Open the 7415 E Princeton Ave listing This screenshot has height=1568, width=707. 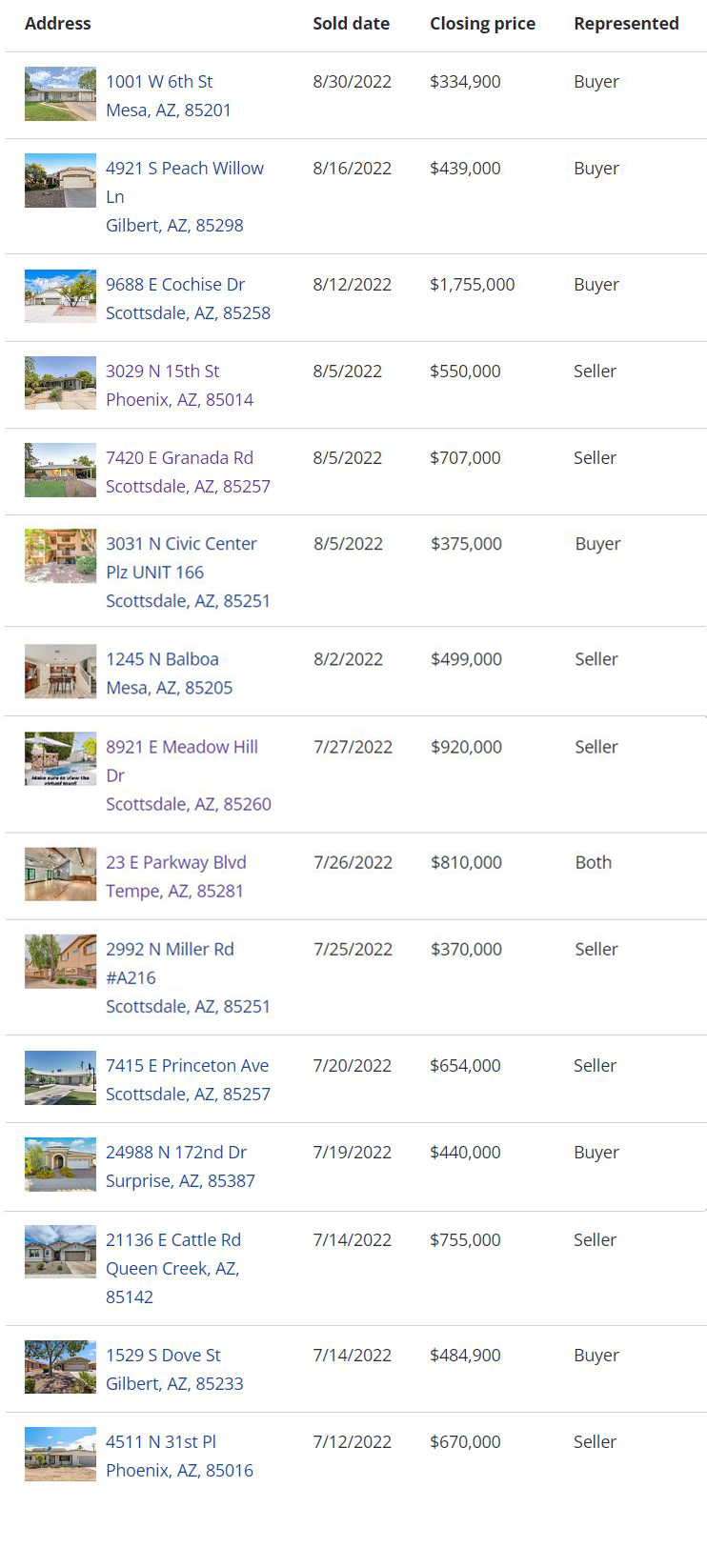[187, 1066]
